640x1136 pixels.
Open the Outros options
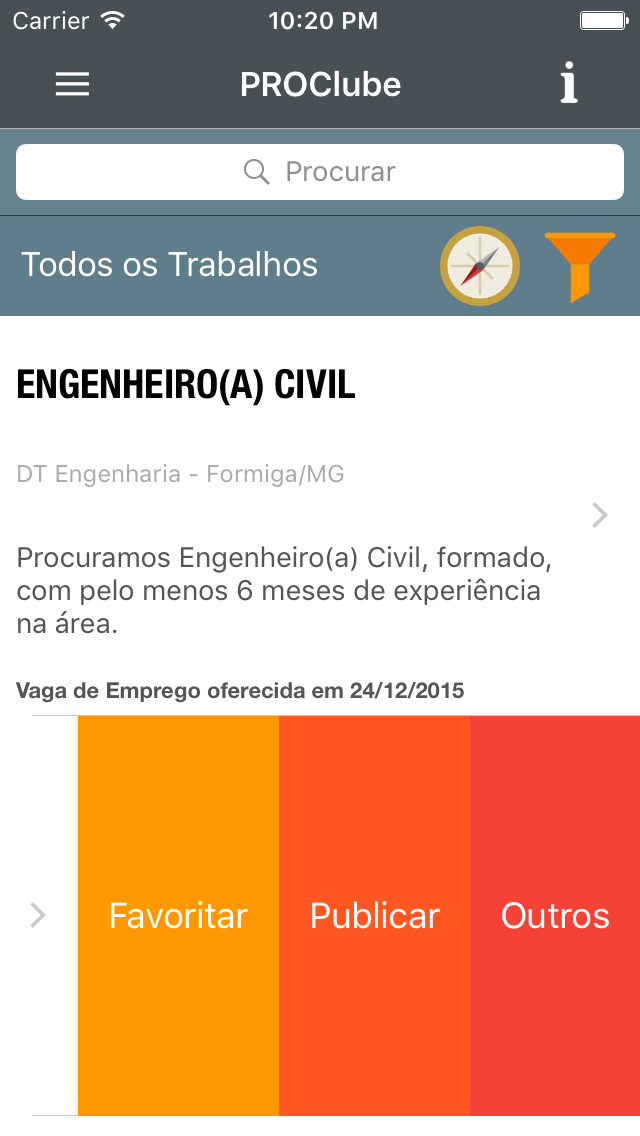[x=555, y=915]
